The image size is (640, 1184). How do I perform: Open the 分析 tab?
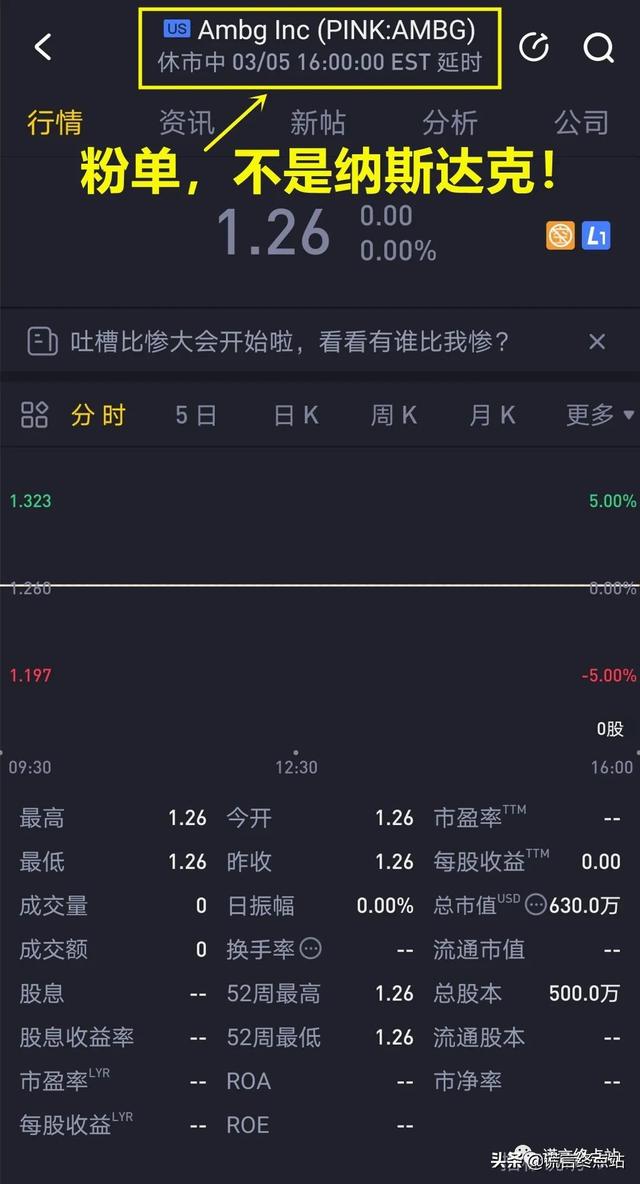tap(450, 122)
